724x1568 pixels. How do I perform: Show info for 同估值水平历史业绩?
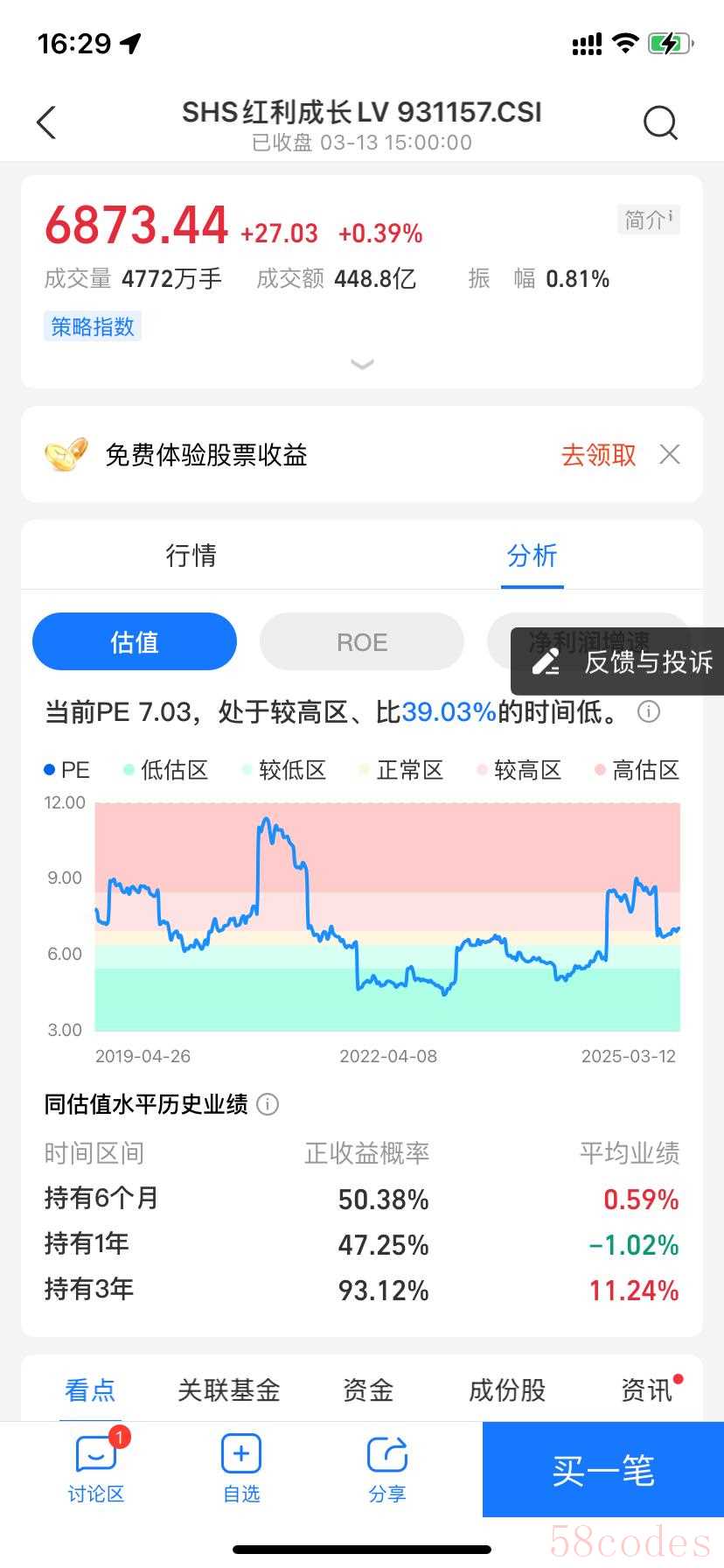[x=268, y=1104]
